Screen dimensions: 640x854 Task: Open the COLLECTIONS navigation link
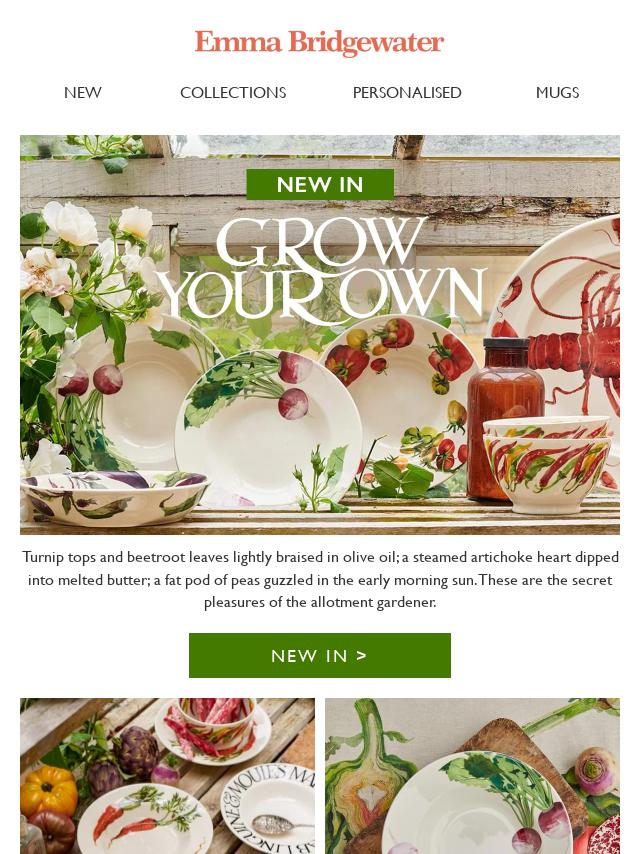(x=233, y=93)
